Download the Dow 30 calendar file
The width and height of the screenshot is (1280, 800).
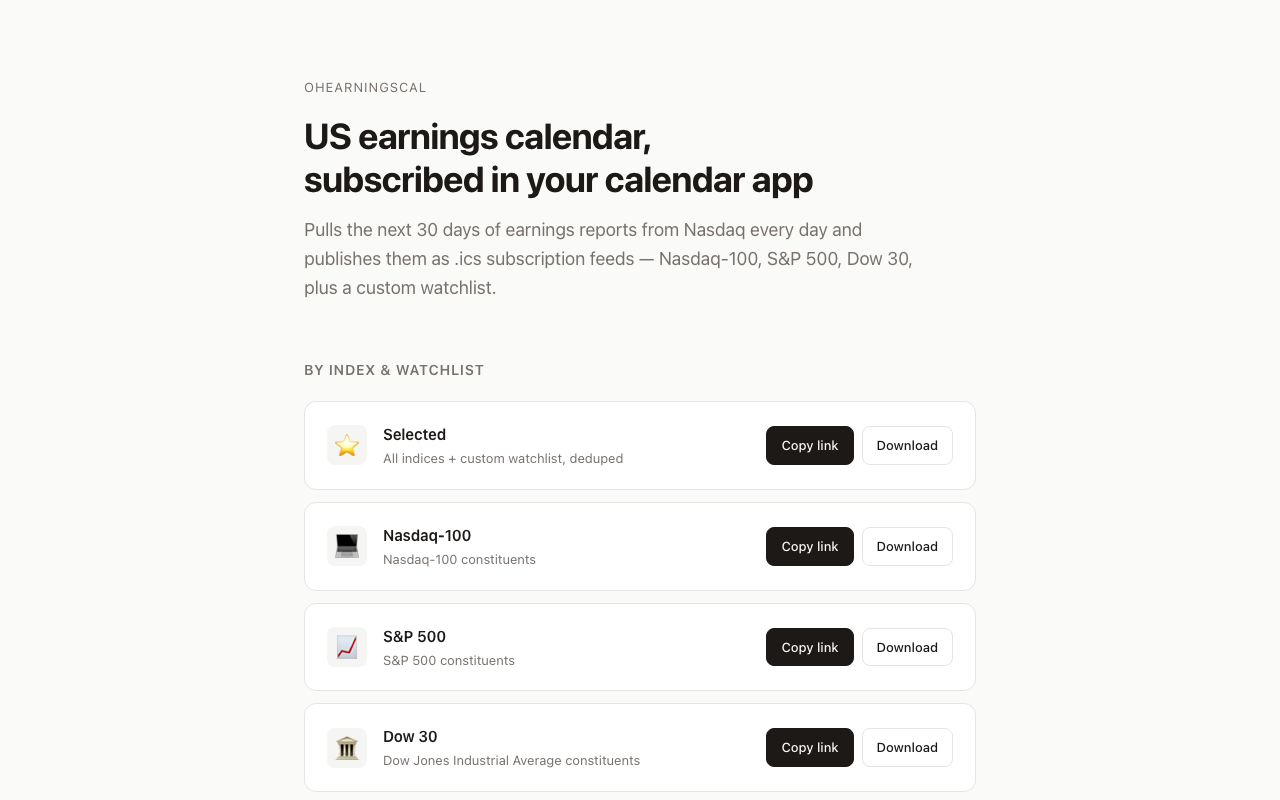[x=907, y=748]
